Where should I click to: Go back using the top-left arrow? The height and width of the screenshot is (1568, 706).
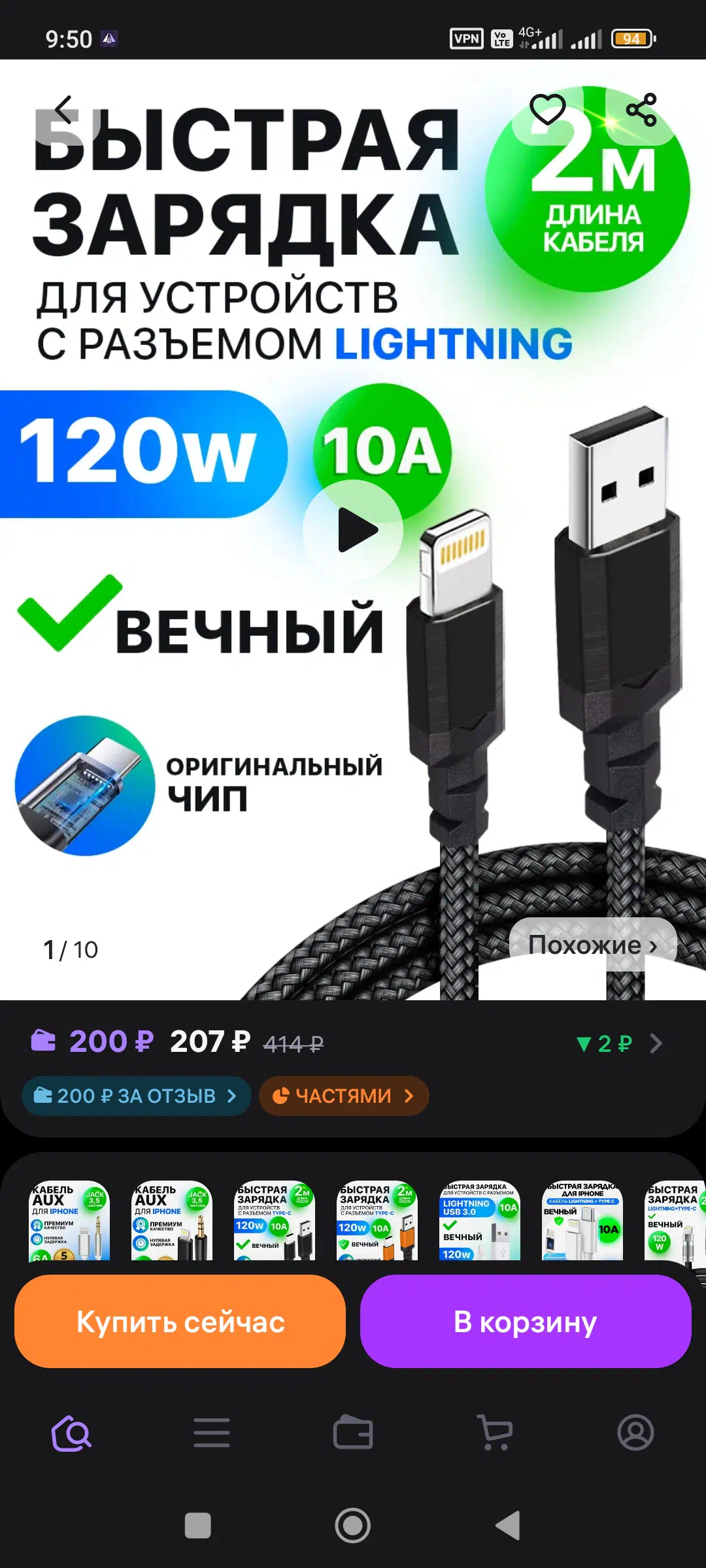click(63, 110)
